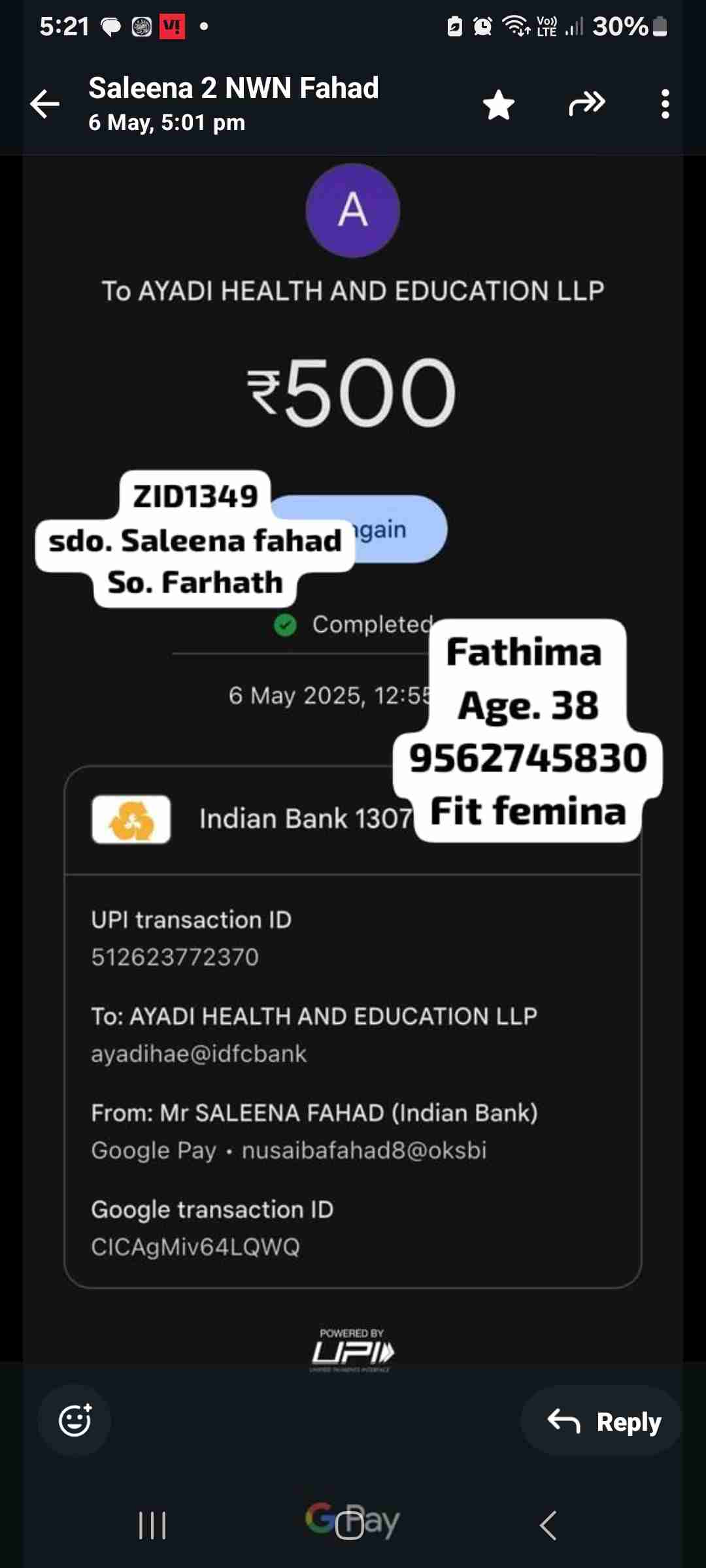Reply to this message
This screenshot has width=706, height=1568.
(603, 1421)
